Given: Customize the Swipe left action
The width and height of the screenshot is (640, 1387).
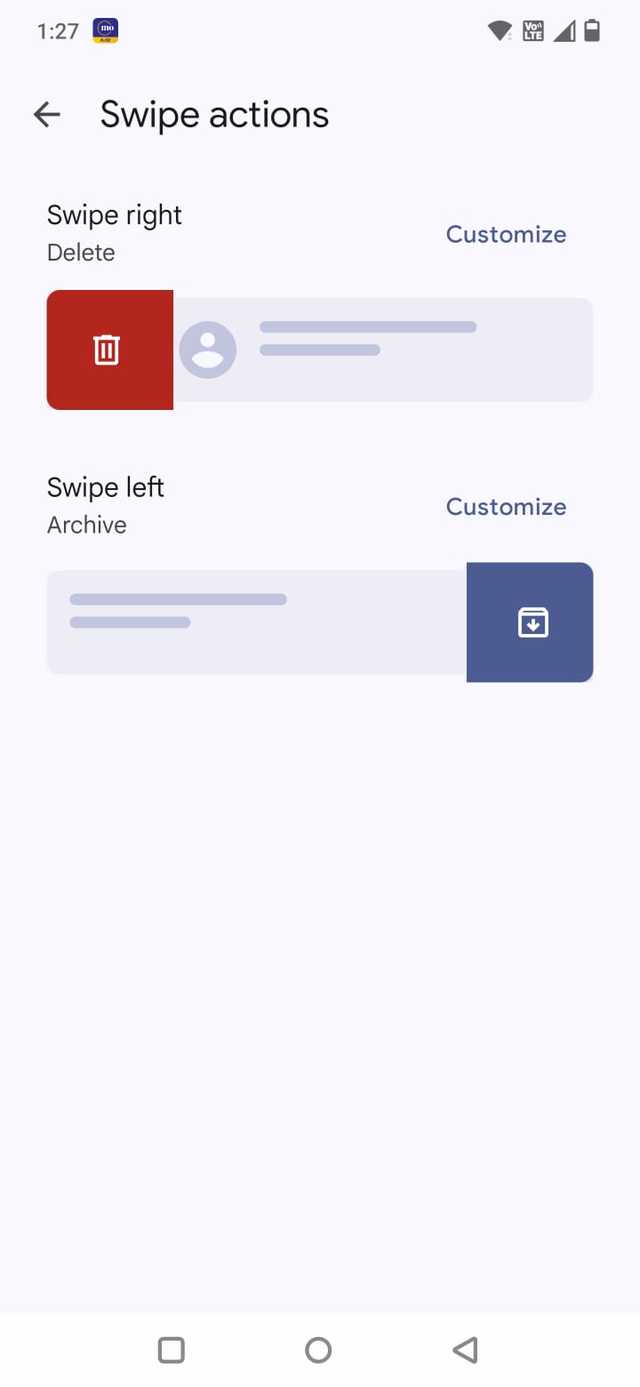Looking at the screenshot, I should click(x=505, y=507).
